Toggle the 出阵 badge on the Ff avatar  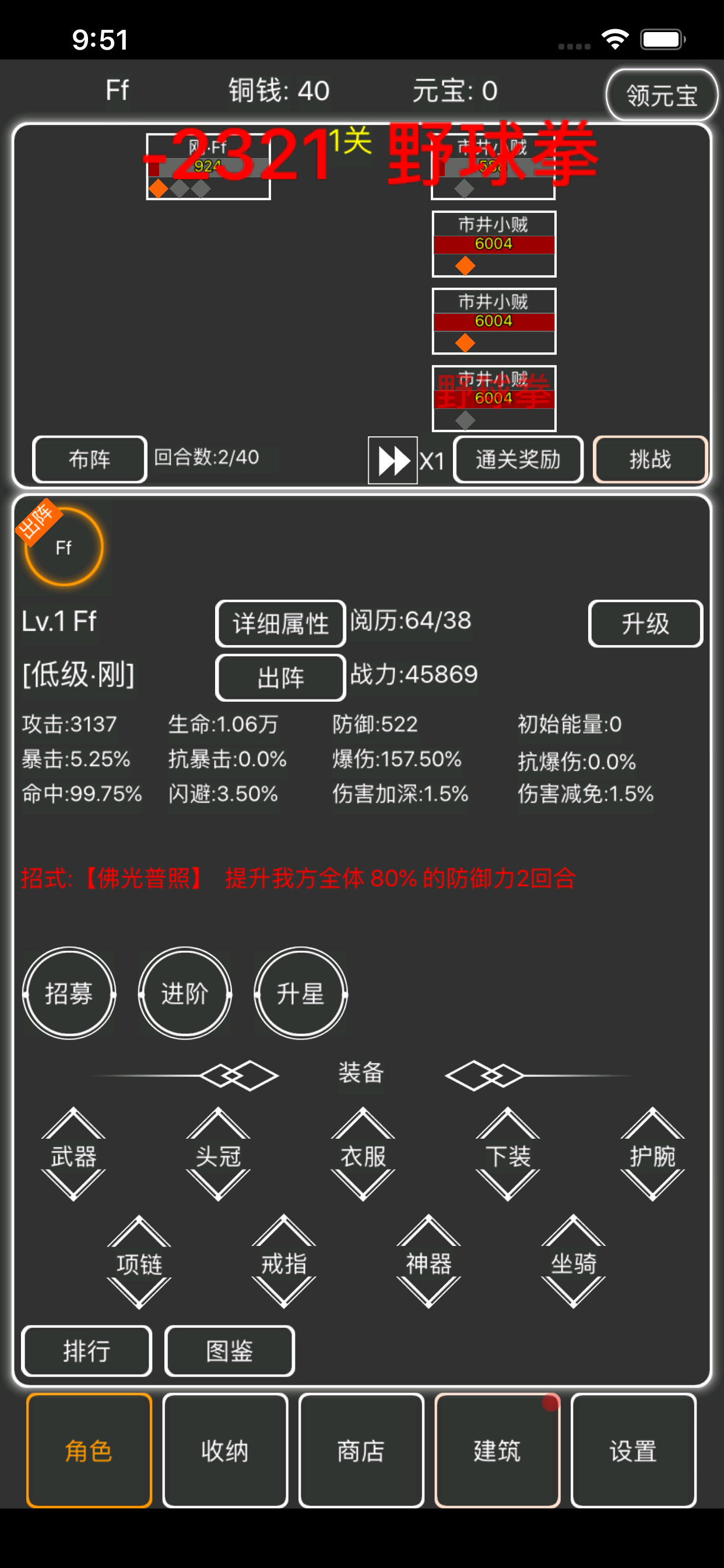coord(38,524)
